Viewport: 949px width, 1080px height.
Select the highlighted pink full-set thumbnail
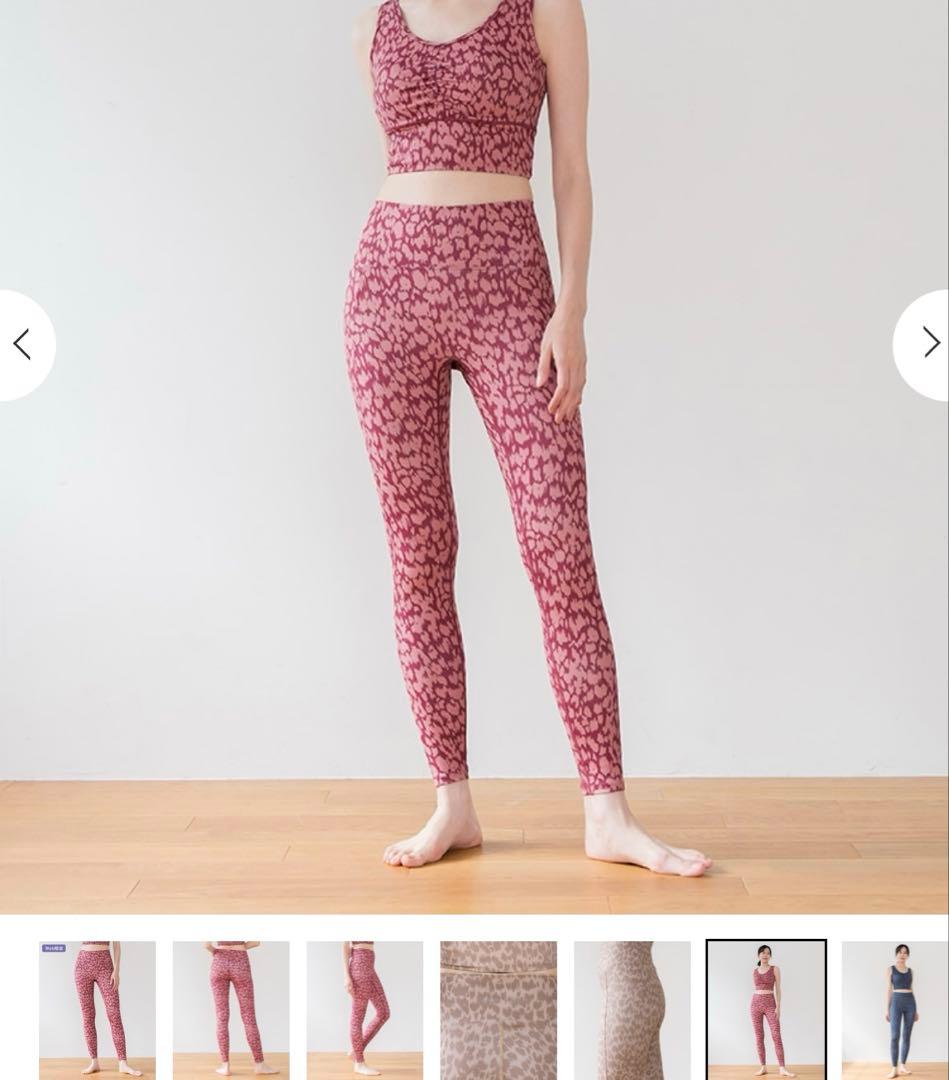click(766, 1009)
